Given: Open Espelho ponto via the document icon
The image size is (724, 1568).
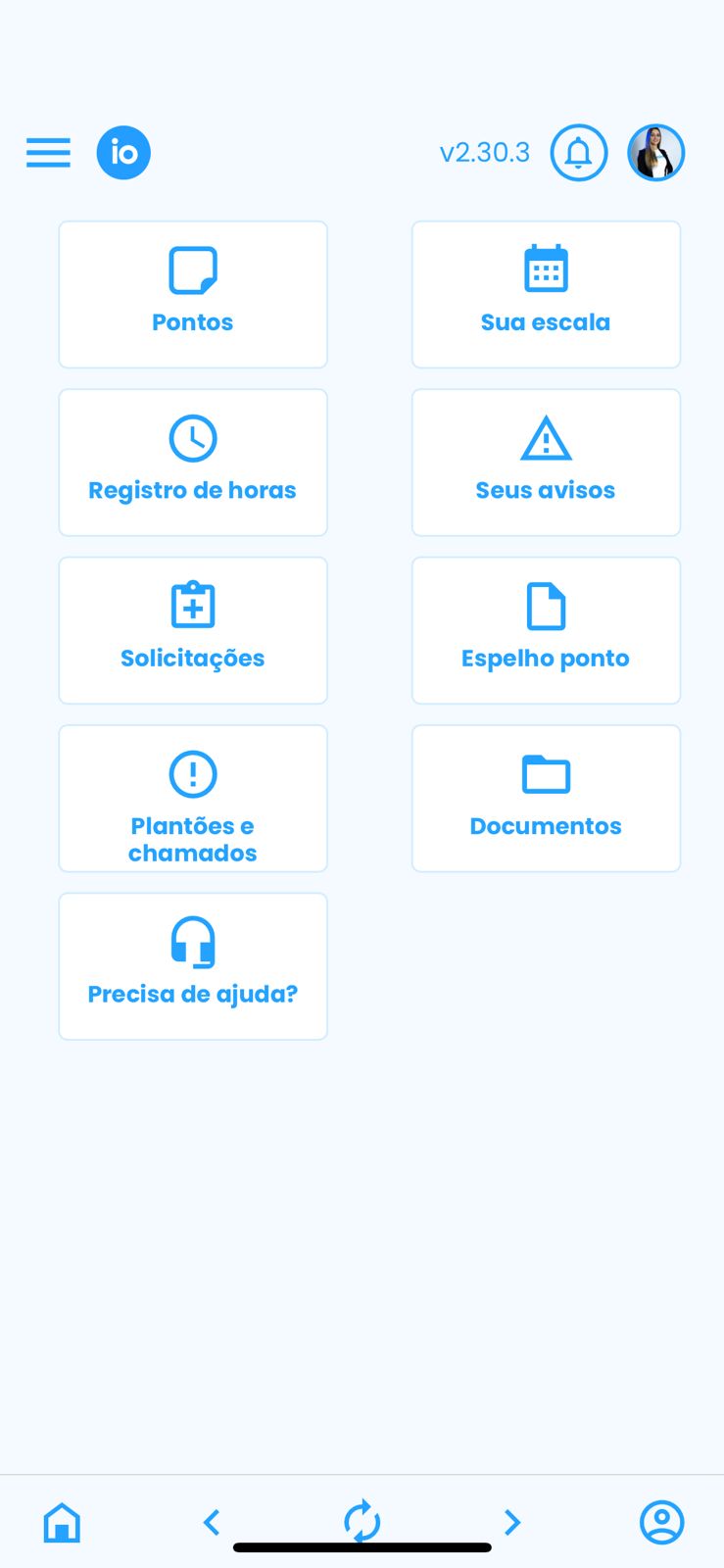Looking at the screenshot, I should pyautogui.click(x=546, y=606).
